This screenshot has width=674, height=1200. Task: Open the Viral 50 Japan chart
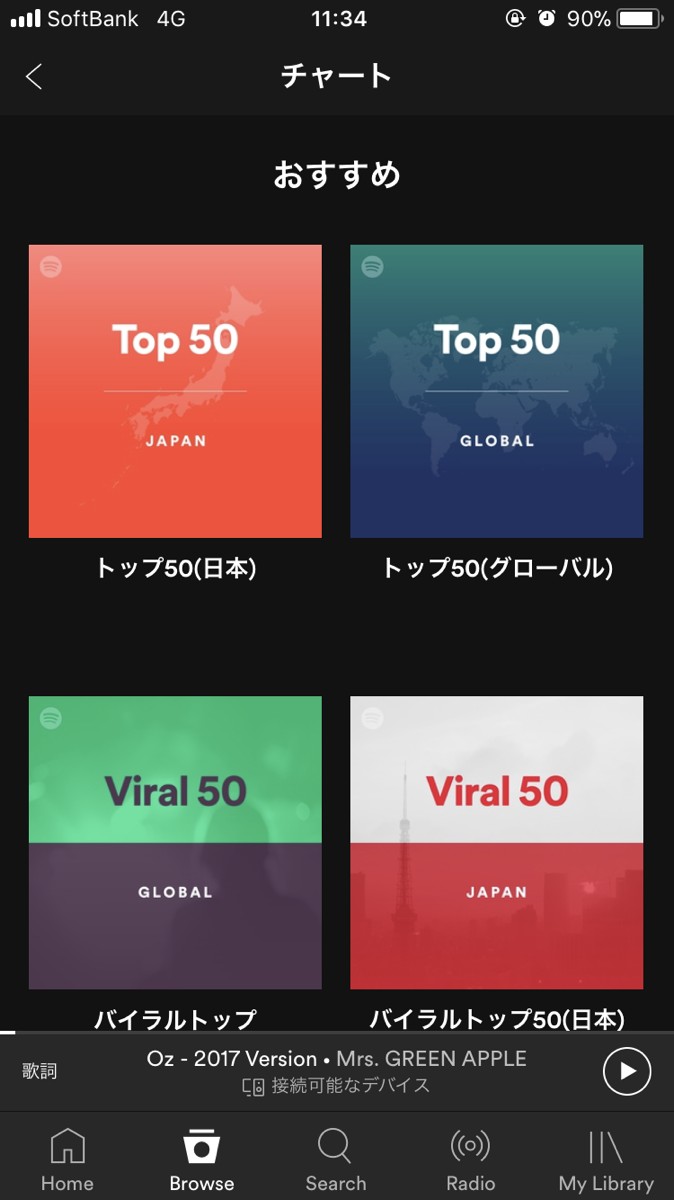click(496, 842)
